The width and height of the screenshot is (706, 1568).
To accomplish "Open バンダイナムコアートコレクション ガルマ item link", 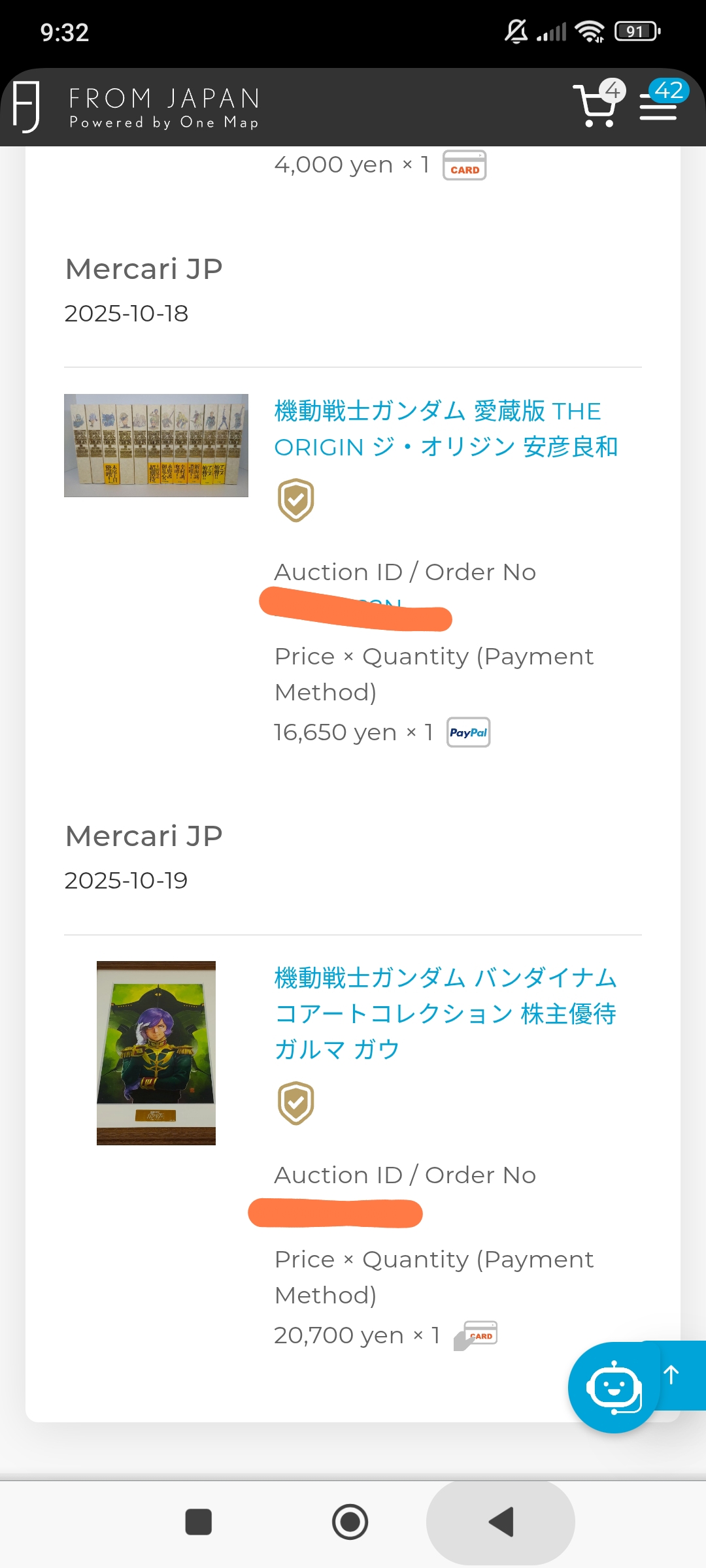I will (x=445, y=1013).
